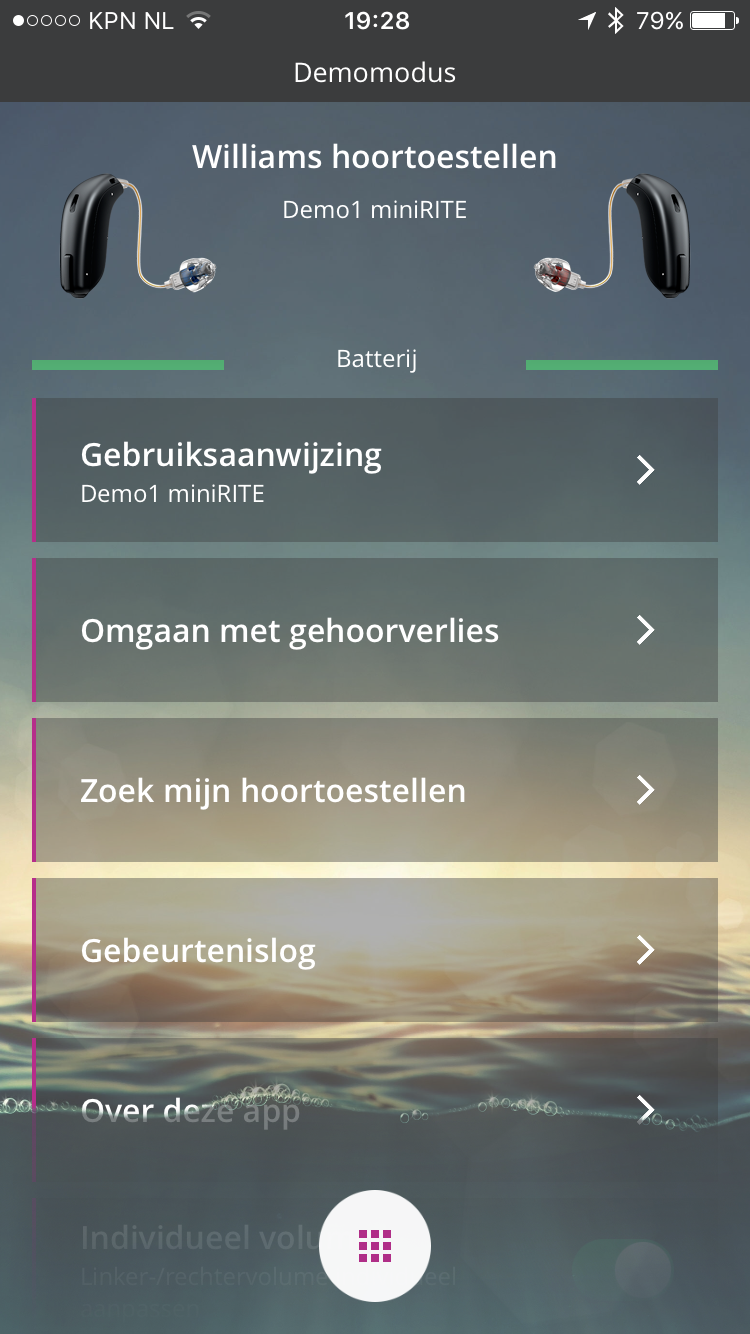Open Omgaan met gehoorverlies
Image resolution: width=750 pixels, height=1334 pixels.
click(x=375, y=630)
